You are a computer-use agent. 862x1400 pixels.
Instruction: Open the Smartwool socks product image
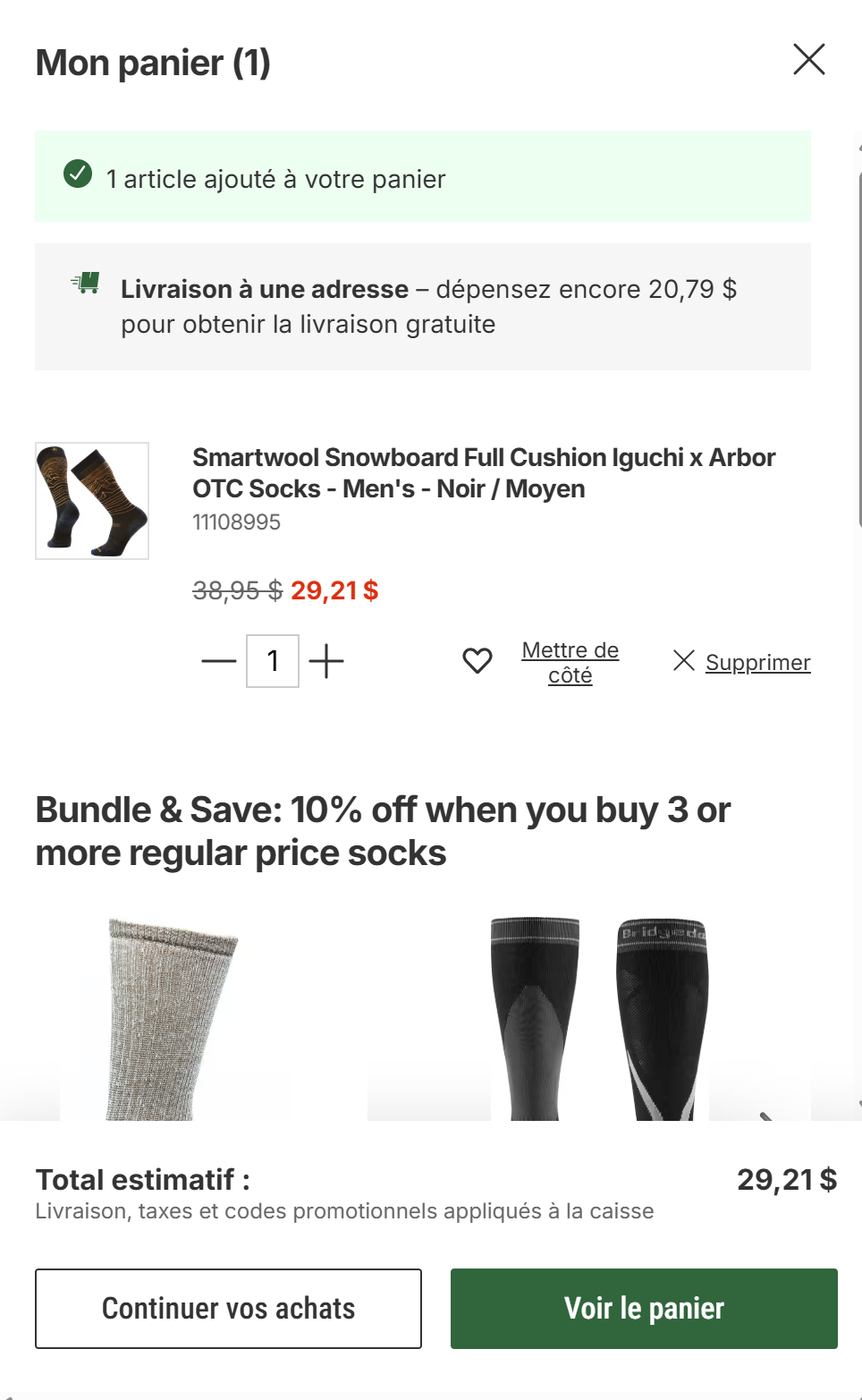click(92, 501)
